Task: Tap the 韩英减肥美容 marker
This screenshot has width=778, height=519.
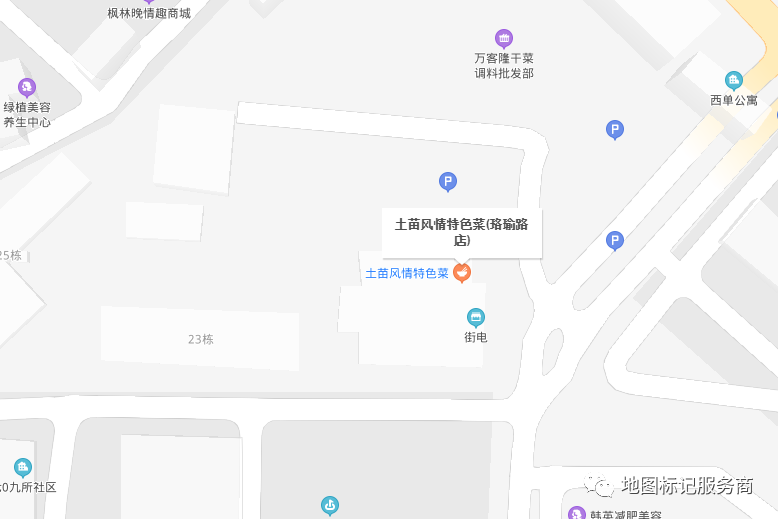Action: click(x=577, y=514)
